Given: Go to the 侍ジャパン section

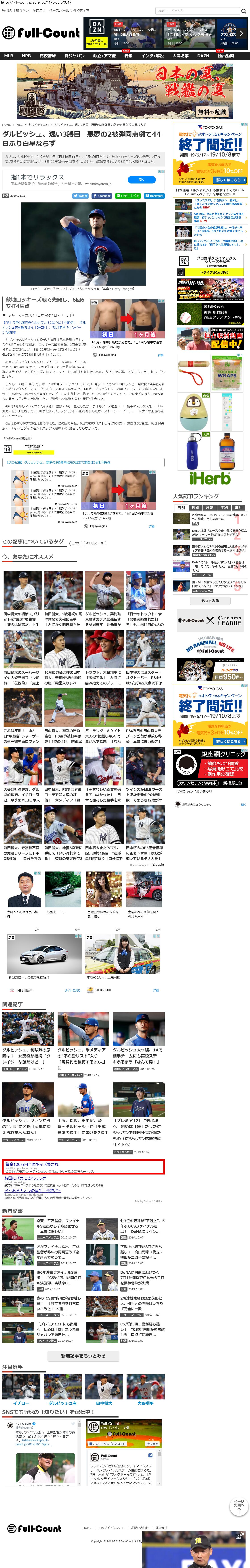Looking at the screenshot, I should pyautogui.click(x=74, y=55).
